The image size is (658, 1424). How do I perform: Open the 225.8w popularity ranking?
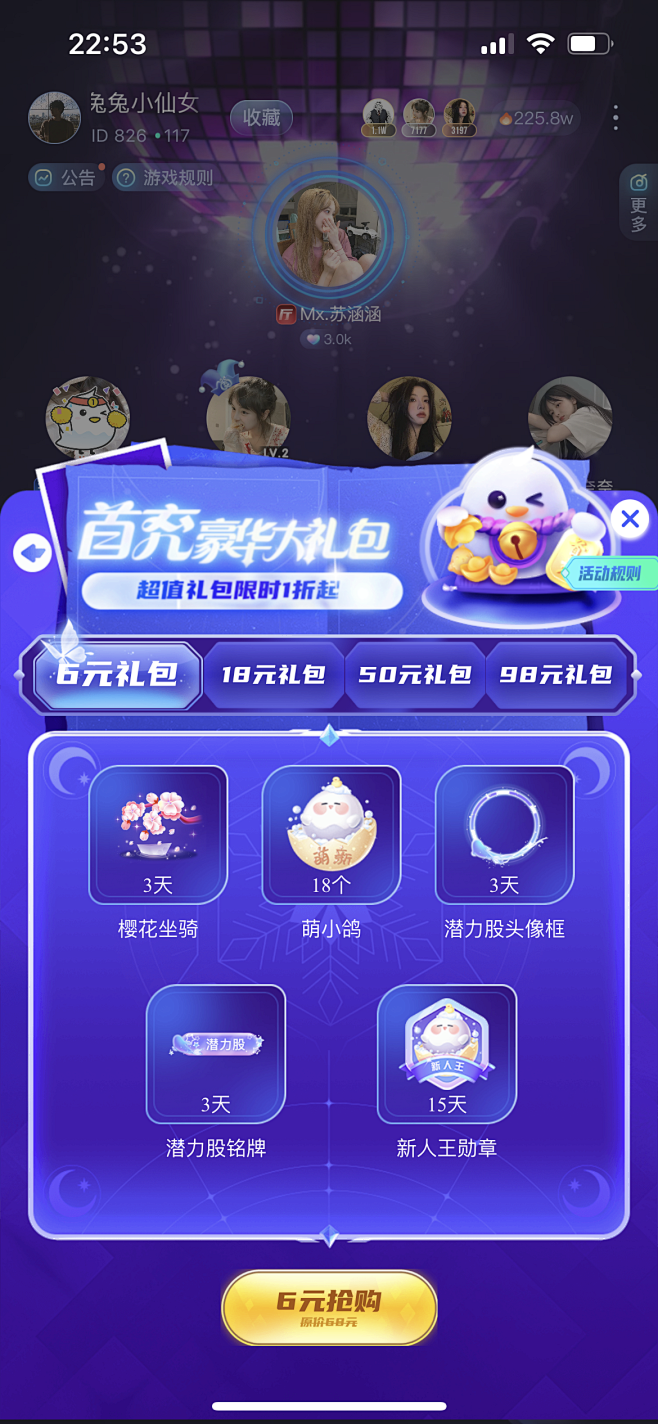pyautogui.click(x=537, y=118)
